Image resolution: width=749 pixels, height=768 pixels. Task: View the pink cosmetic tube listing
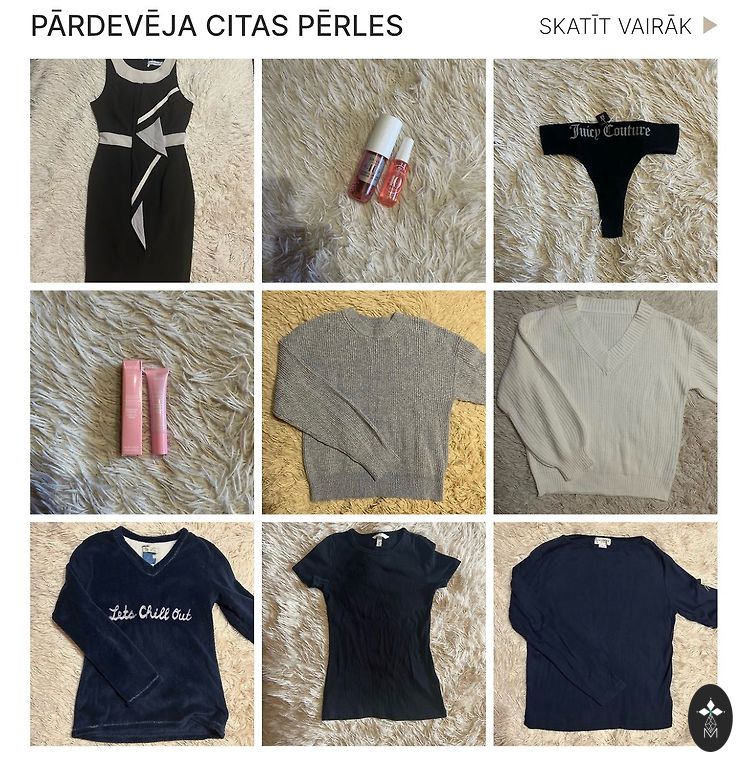pyautogui.click(x=141, y=402)
